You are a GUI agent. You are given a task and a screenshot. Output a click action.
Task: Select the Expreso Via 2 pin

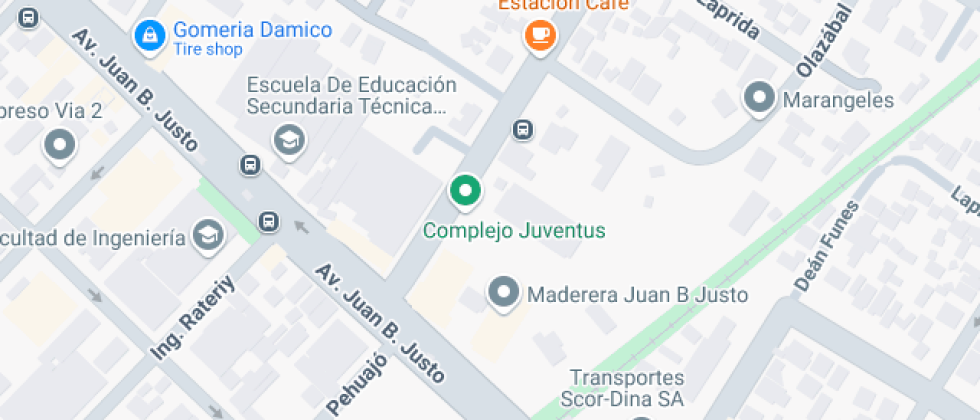point(61,145)
